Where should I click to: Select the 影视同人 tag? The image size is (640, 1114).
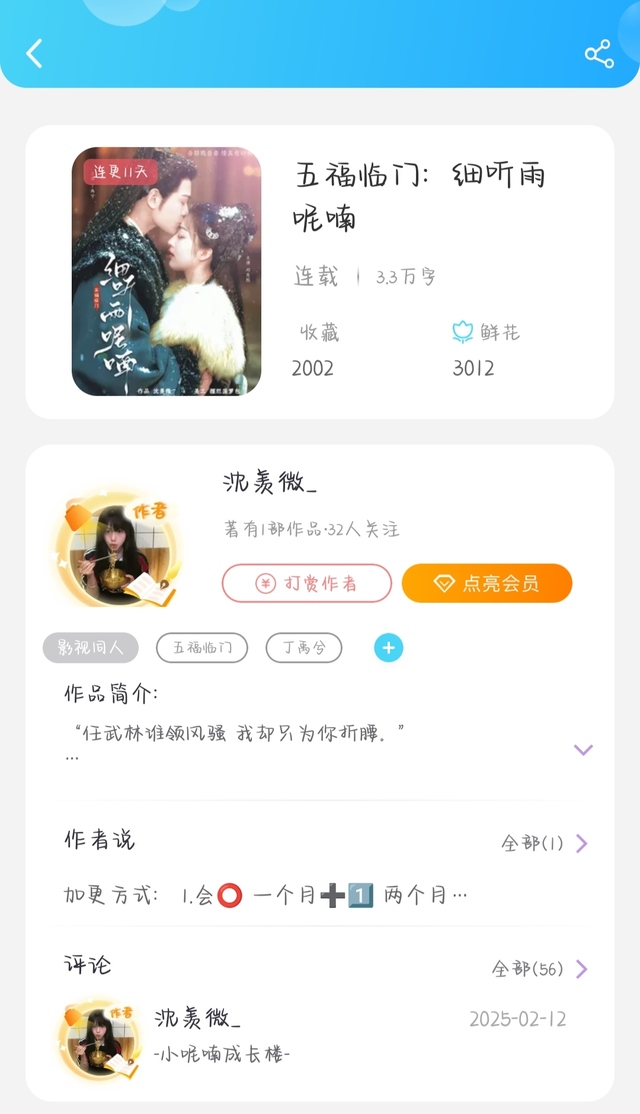coord(90,648)
